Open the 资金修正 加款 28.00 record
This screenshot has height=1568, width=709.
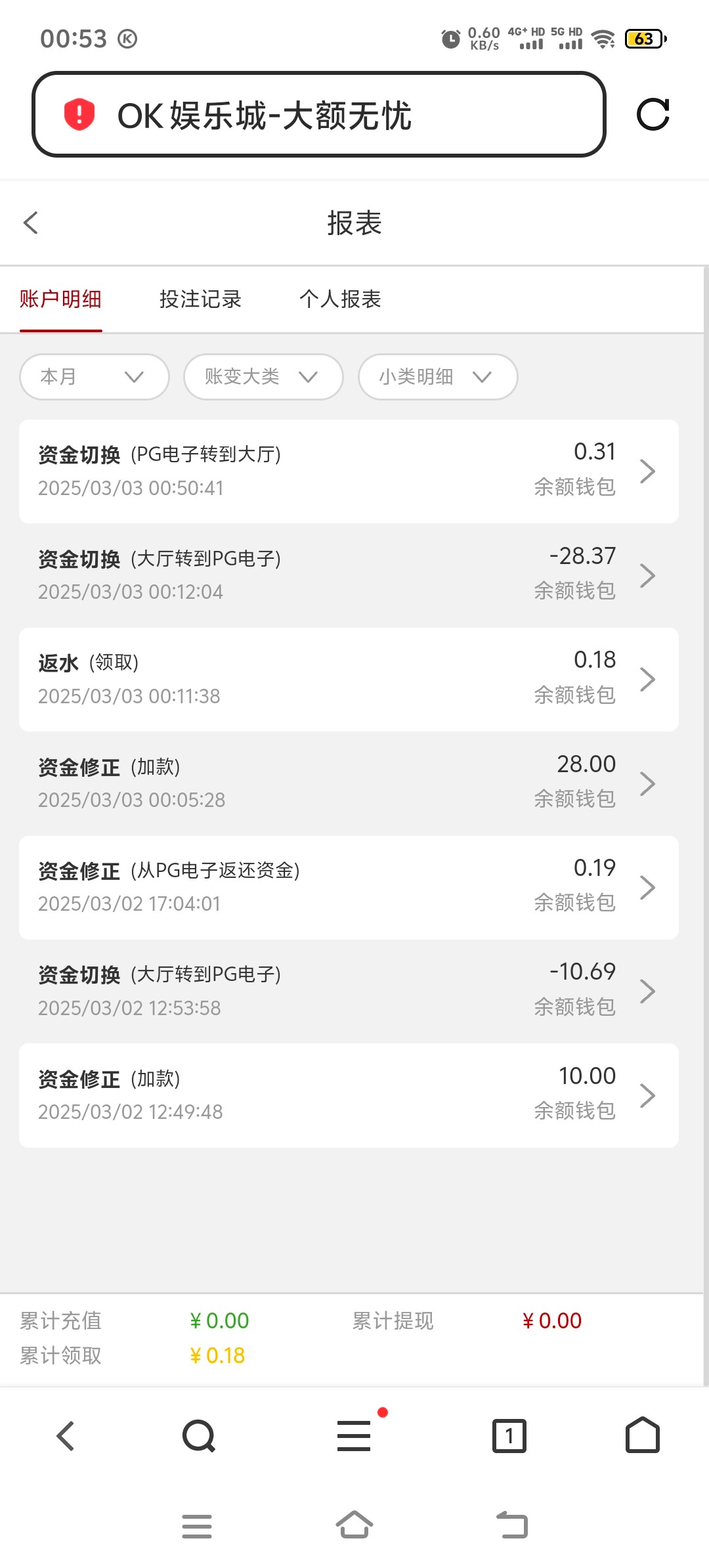tap(349, 783)
